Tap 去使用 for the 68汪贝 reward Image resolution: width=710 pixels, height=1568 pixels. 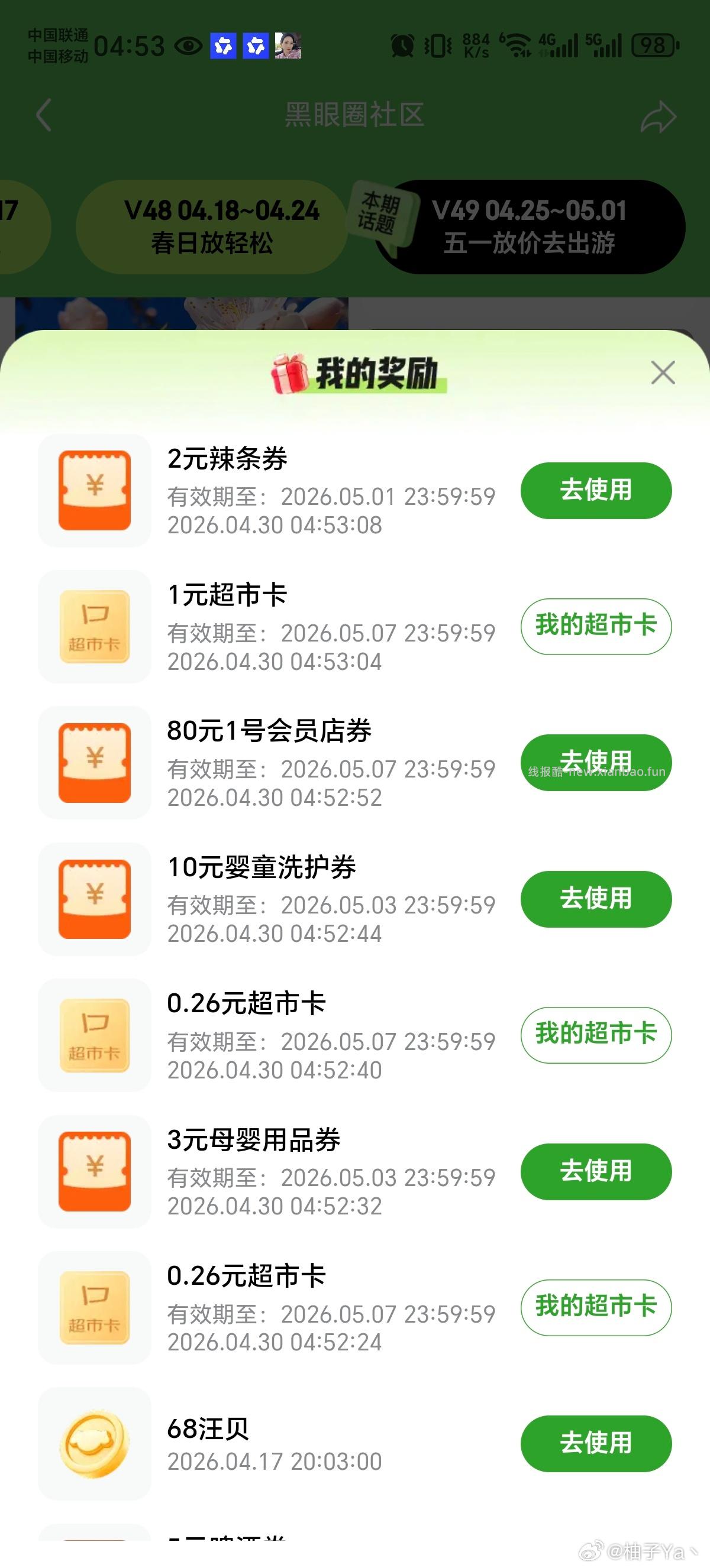point(595,1444)
